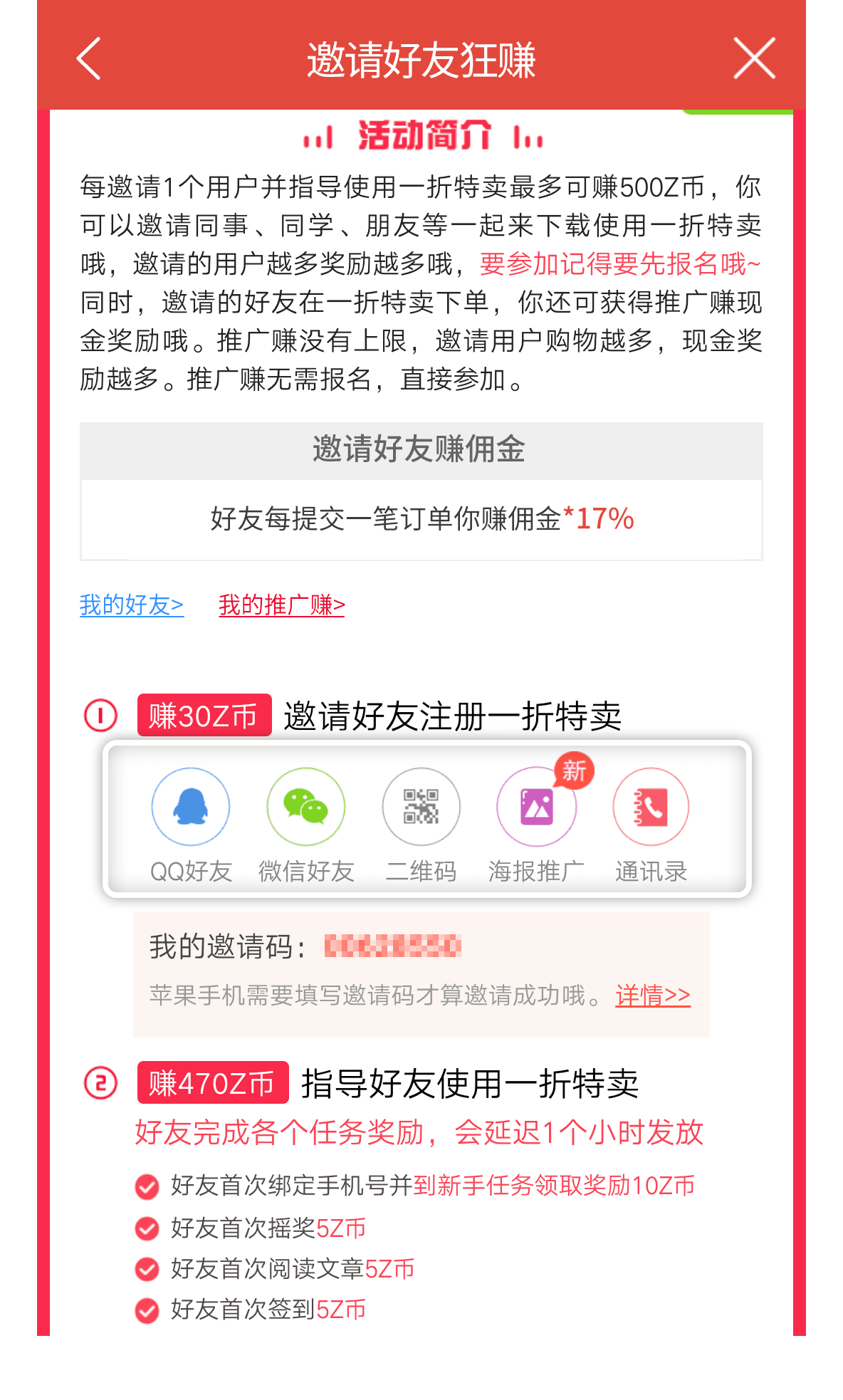Close the invite friends page

[754, 58]
